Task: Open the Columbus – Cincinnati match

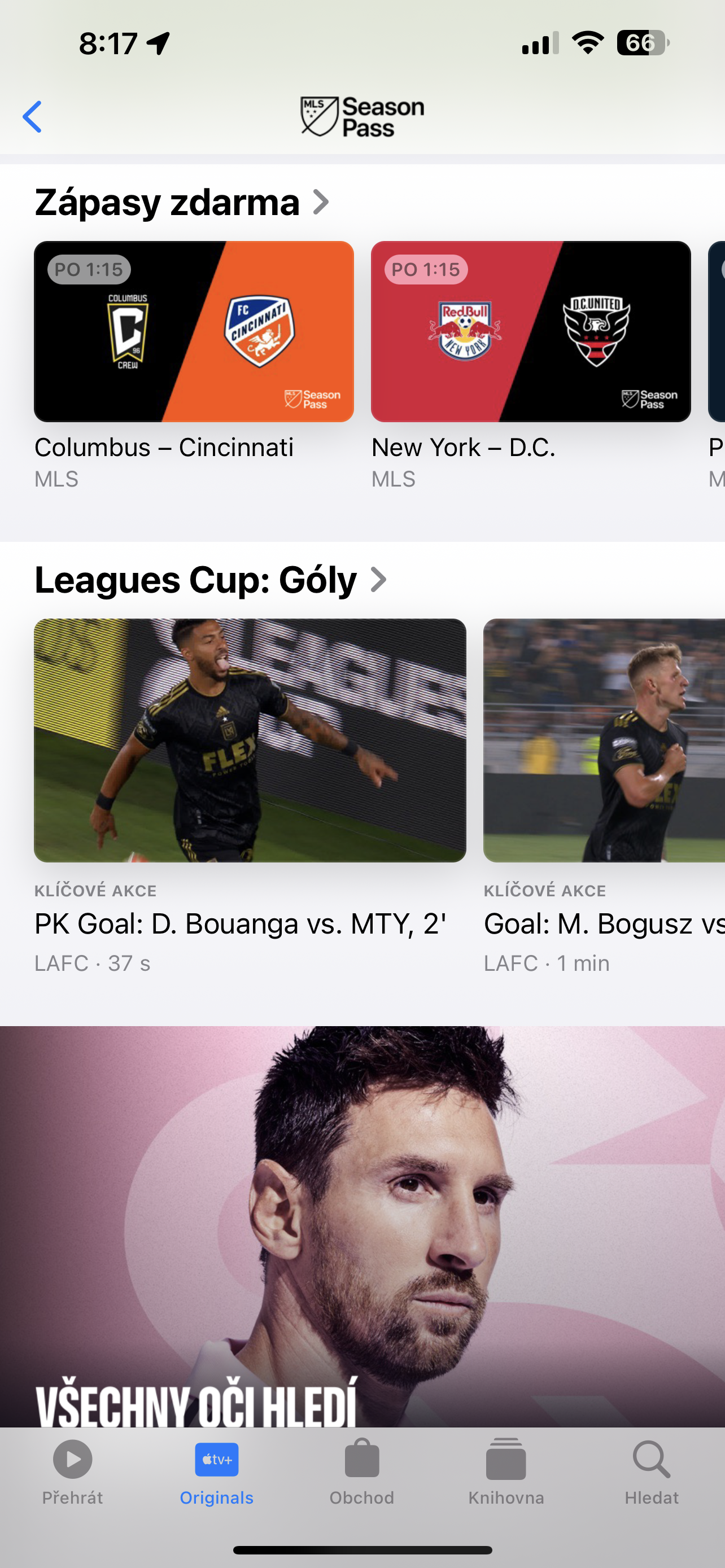Action: point(194,332)
